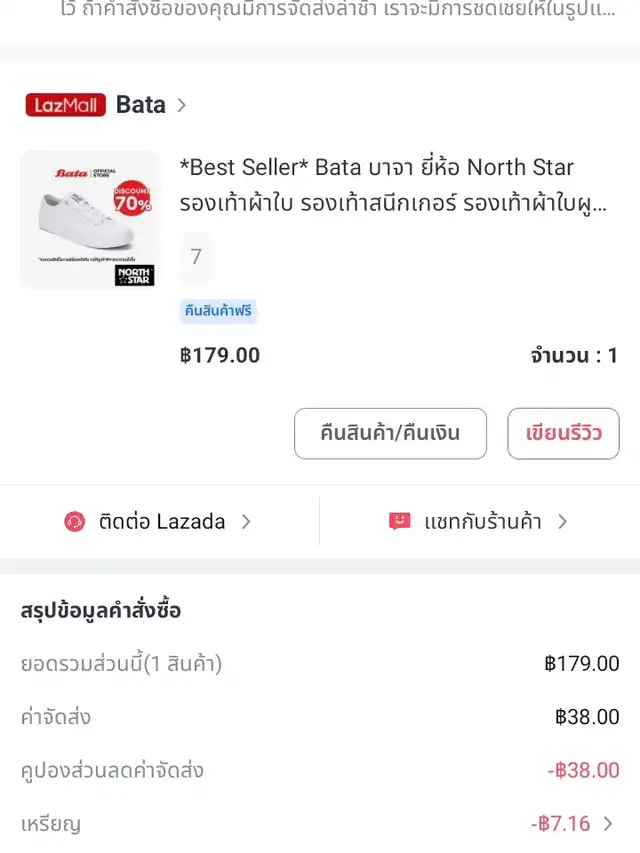The image size is (640, 853).
Task: Tap the คืนสินค้า/คืนเงิน return button
Action: 390,434
